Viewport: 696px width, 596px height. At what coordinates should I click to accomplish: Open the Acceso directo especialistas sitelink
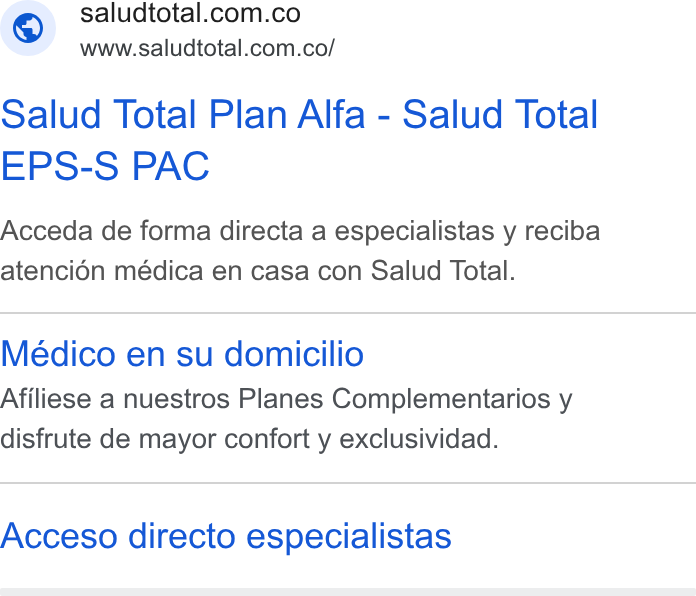pos(225,536)
